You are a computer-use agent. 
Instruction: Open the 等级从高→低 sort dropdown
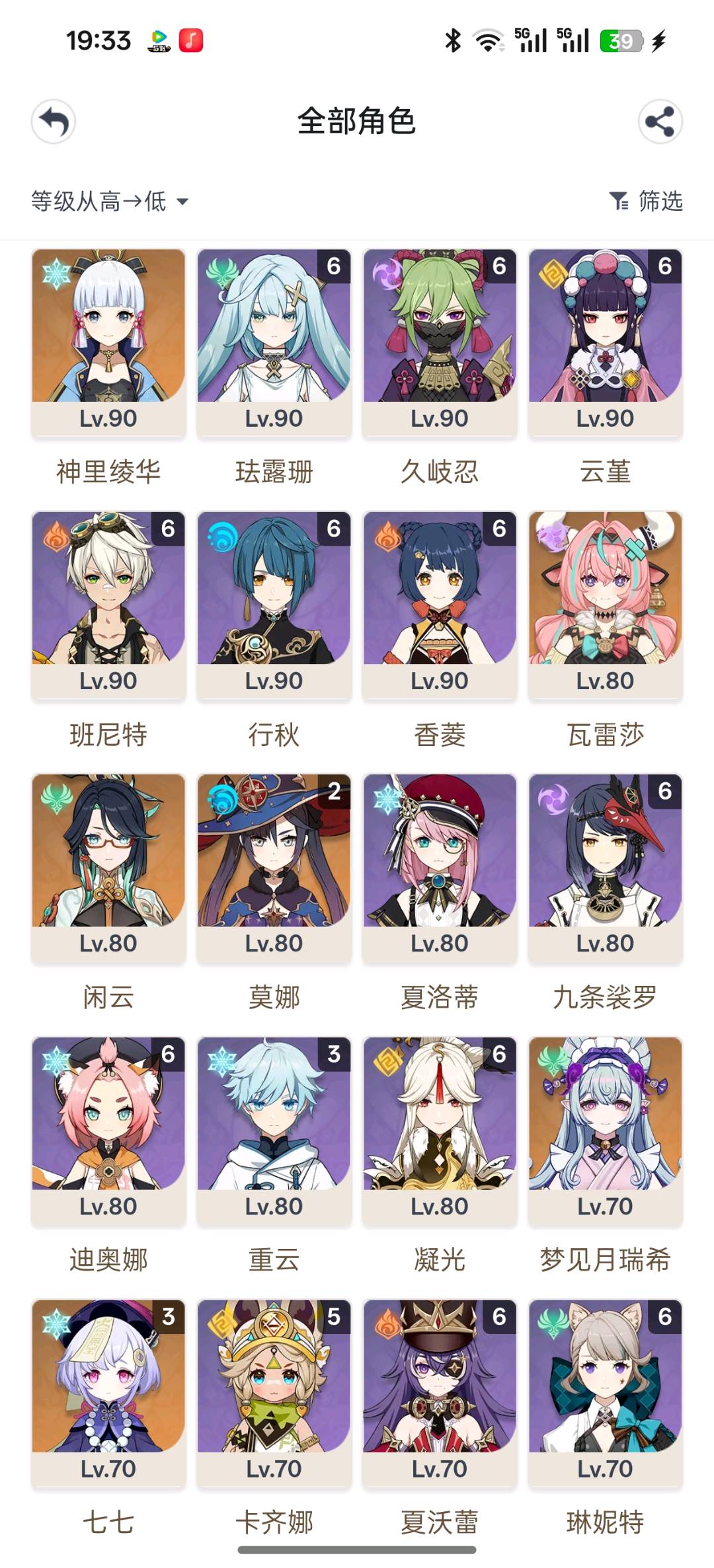(110, 201)
